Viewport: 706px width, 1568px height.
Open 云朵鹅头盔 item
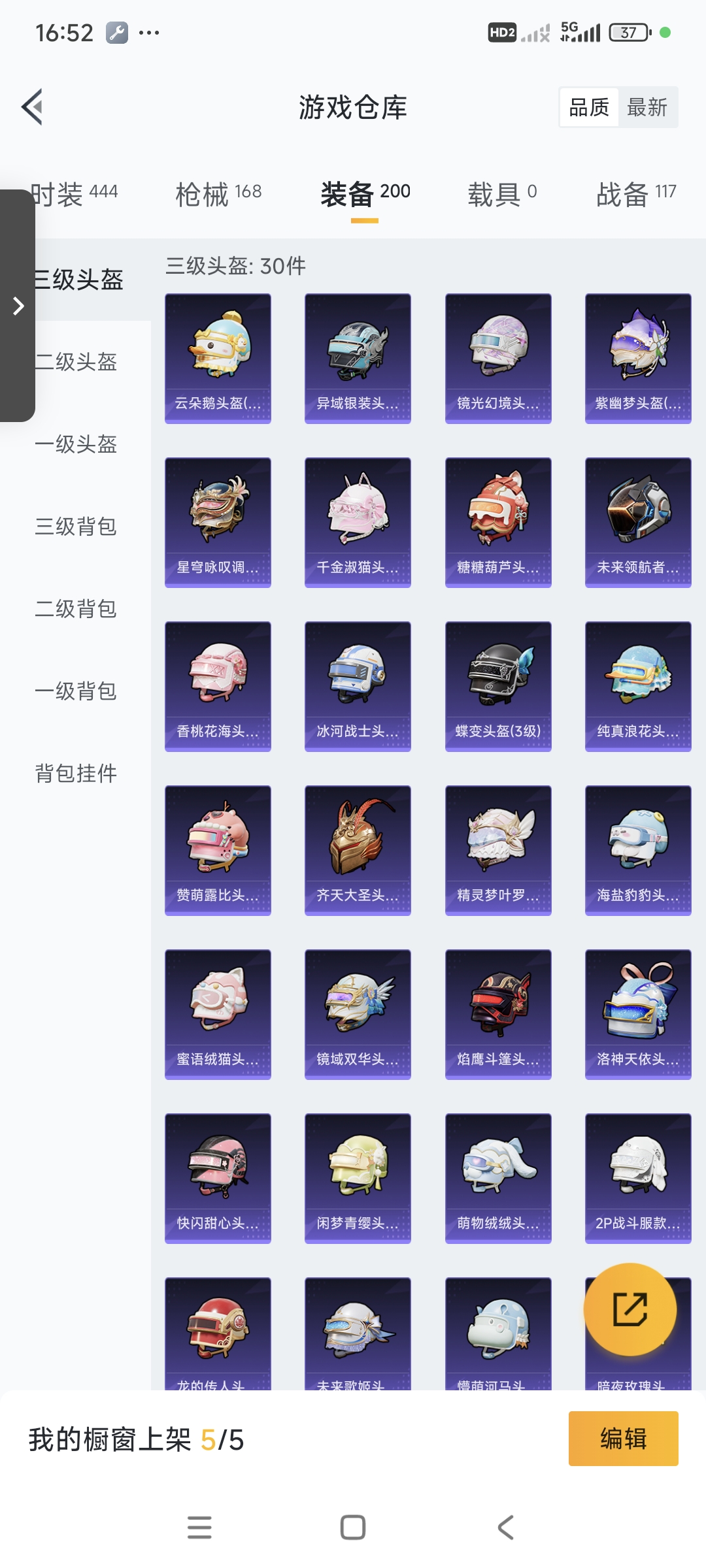pyautogui.click(x=218, y=358)
